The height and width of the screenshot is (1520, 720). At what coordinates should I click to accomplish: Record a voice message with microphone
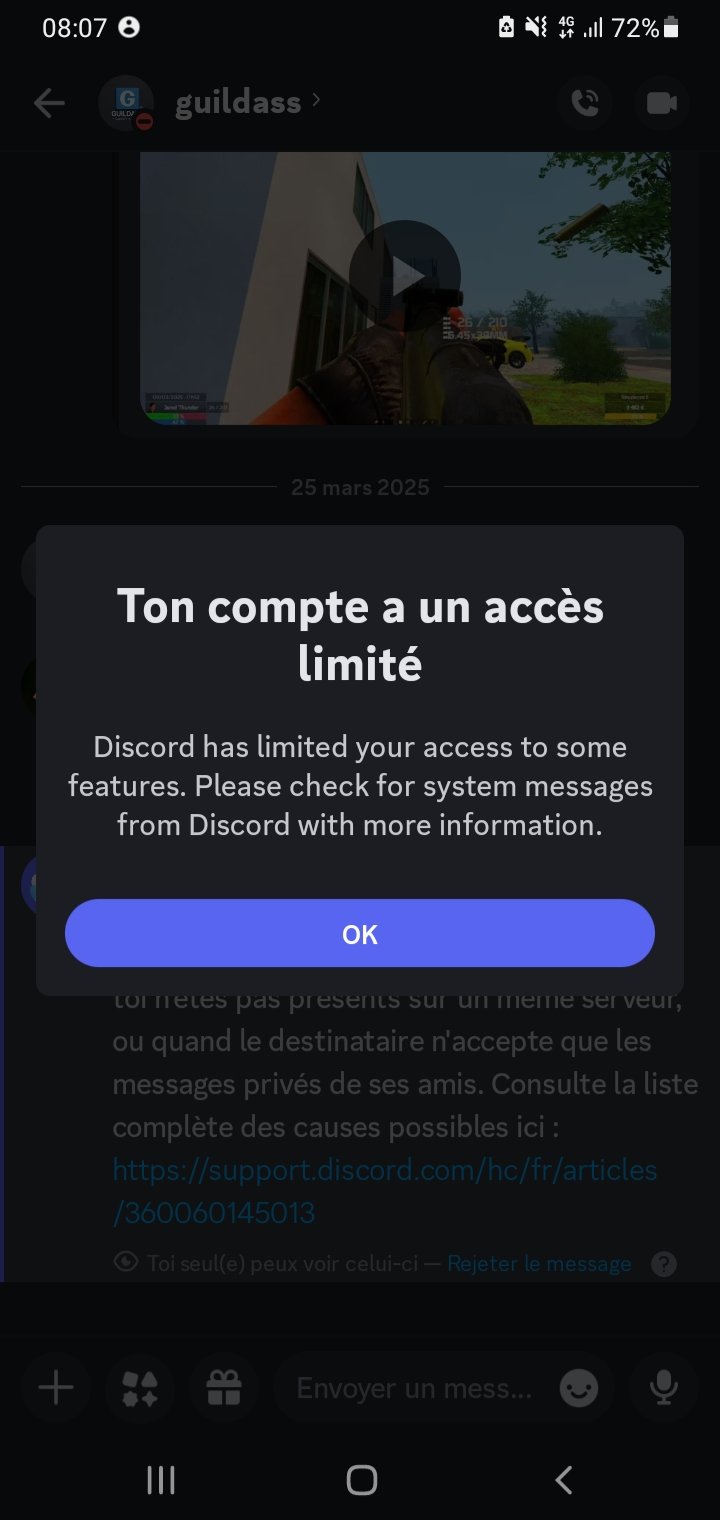(663, 1387)
